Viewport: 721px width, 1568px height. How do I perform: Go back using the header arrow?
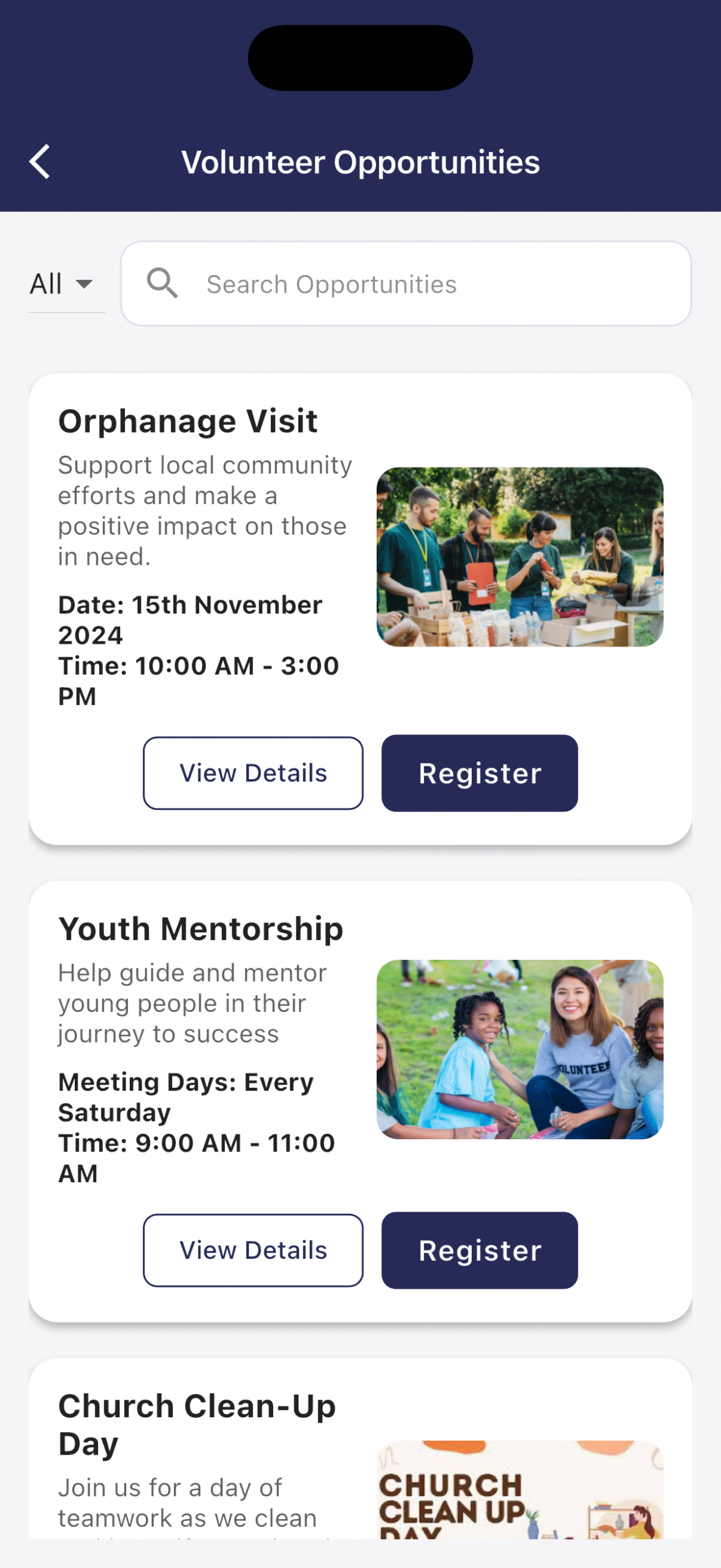40,162
